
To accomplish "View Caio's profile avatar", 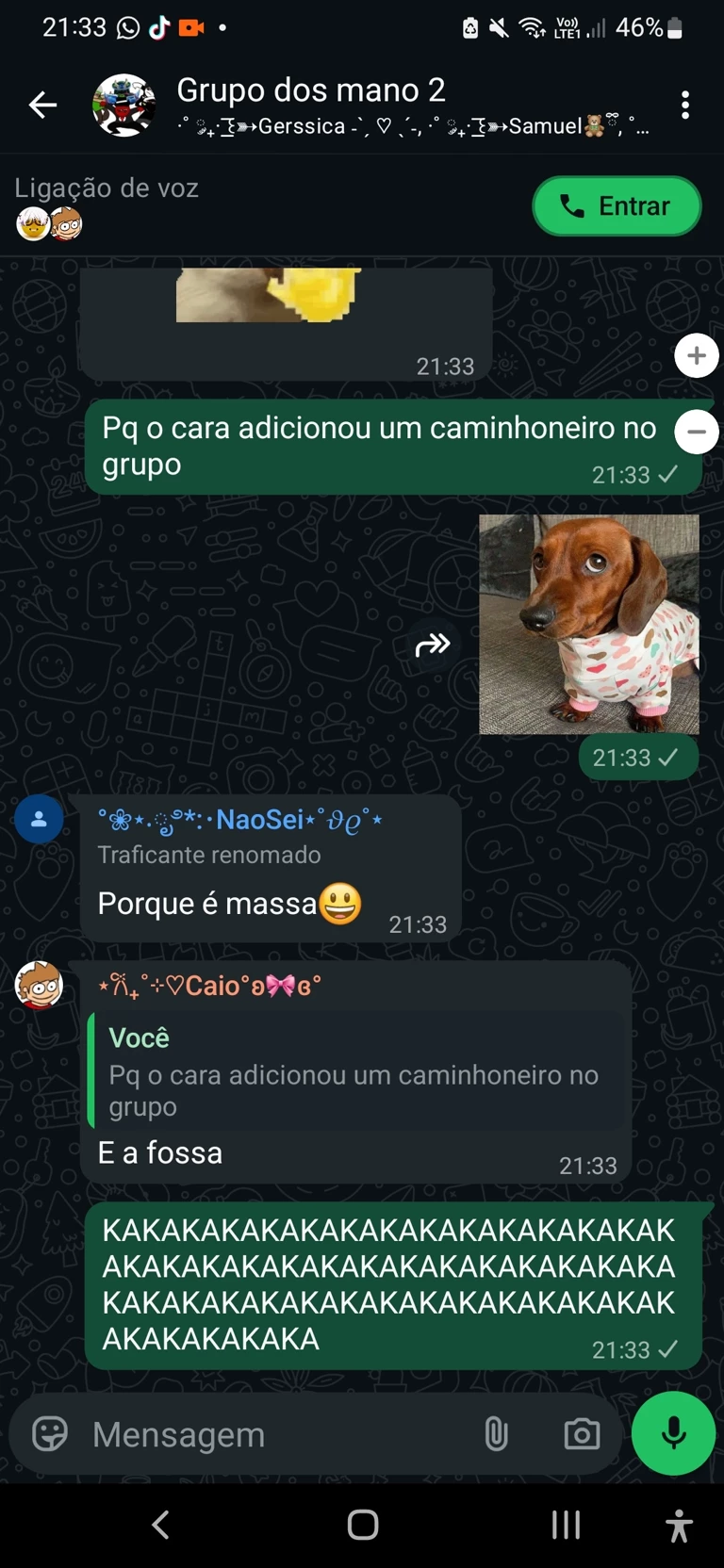I will (x=39, y=986).
